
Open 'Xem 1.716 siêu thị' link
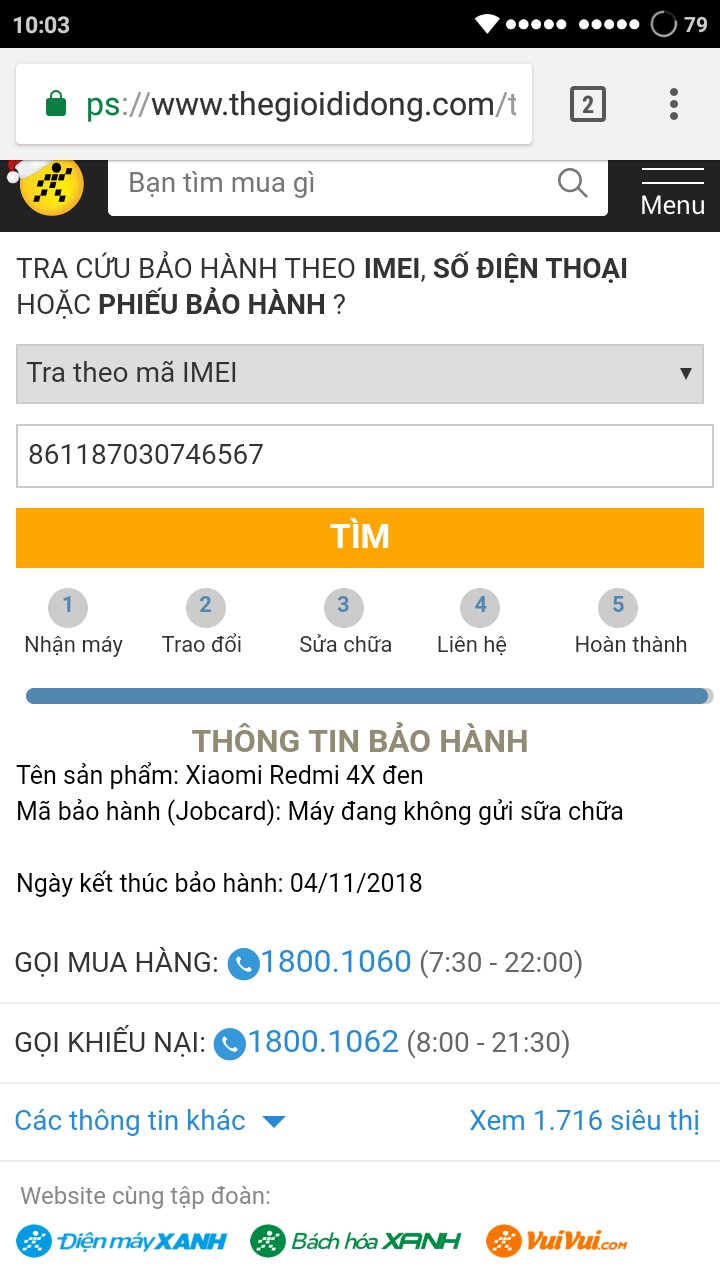584,1120
